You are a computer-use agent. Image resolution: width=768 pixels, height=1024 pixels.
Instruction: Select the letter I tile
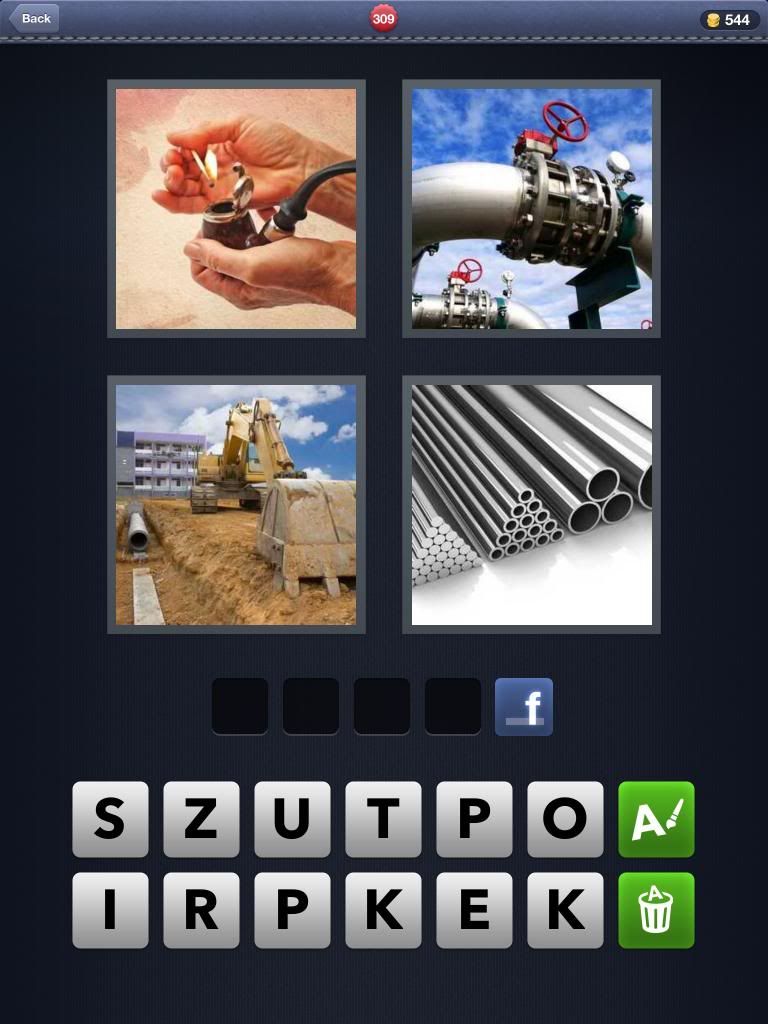[110, 910]
